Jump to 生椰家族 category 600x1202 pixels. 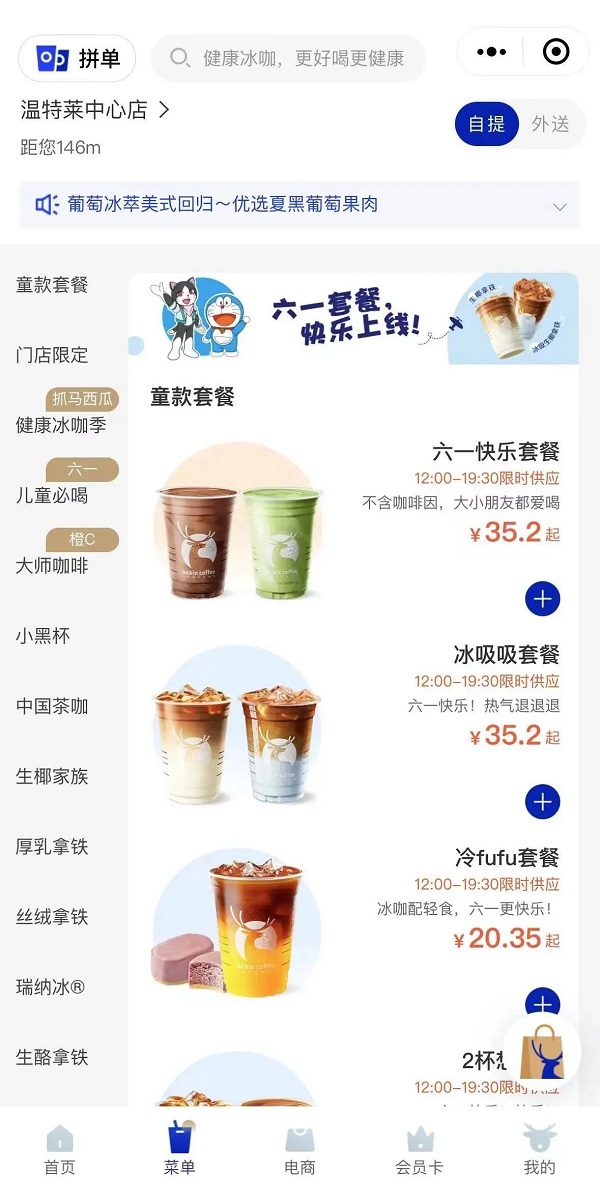click(x=52, y=776)
